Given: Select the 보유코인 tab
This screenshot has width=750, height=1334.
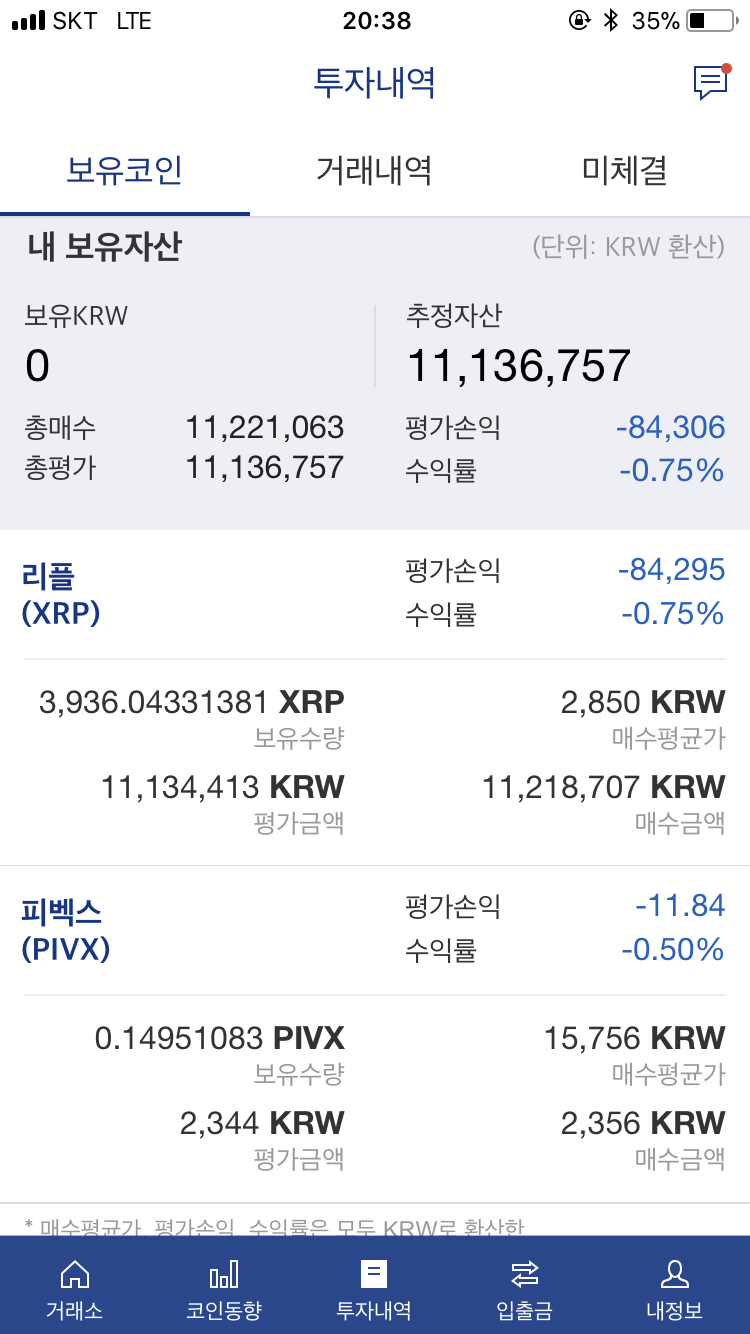Looking at the screenshot, I should (x=124, y=170).
